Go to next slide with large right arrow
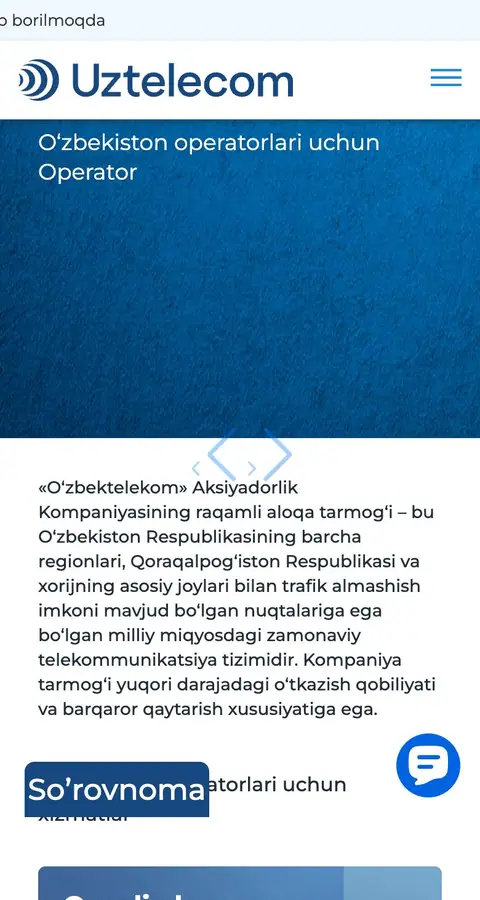The width and height of the screenshot is (480, 900). click(278, 454)
